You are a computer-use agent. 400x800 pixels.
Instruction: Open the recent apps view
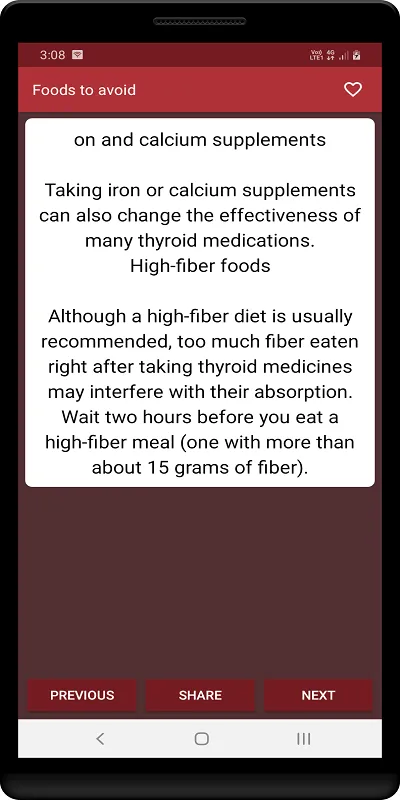point(304,738)
